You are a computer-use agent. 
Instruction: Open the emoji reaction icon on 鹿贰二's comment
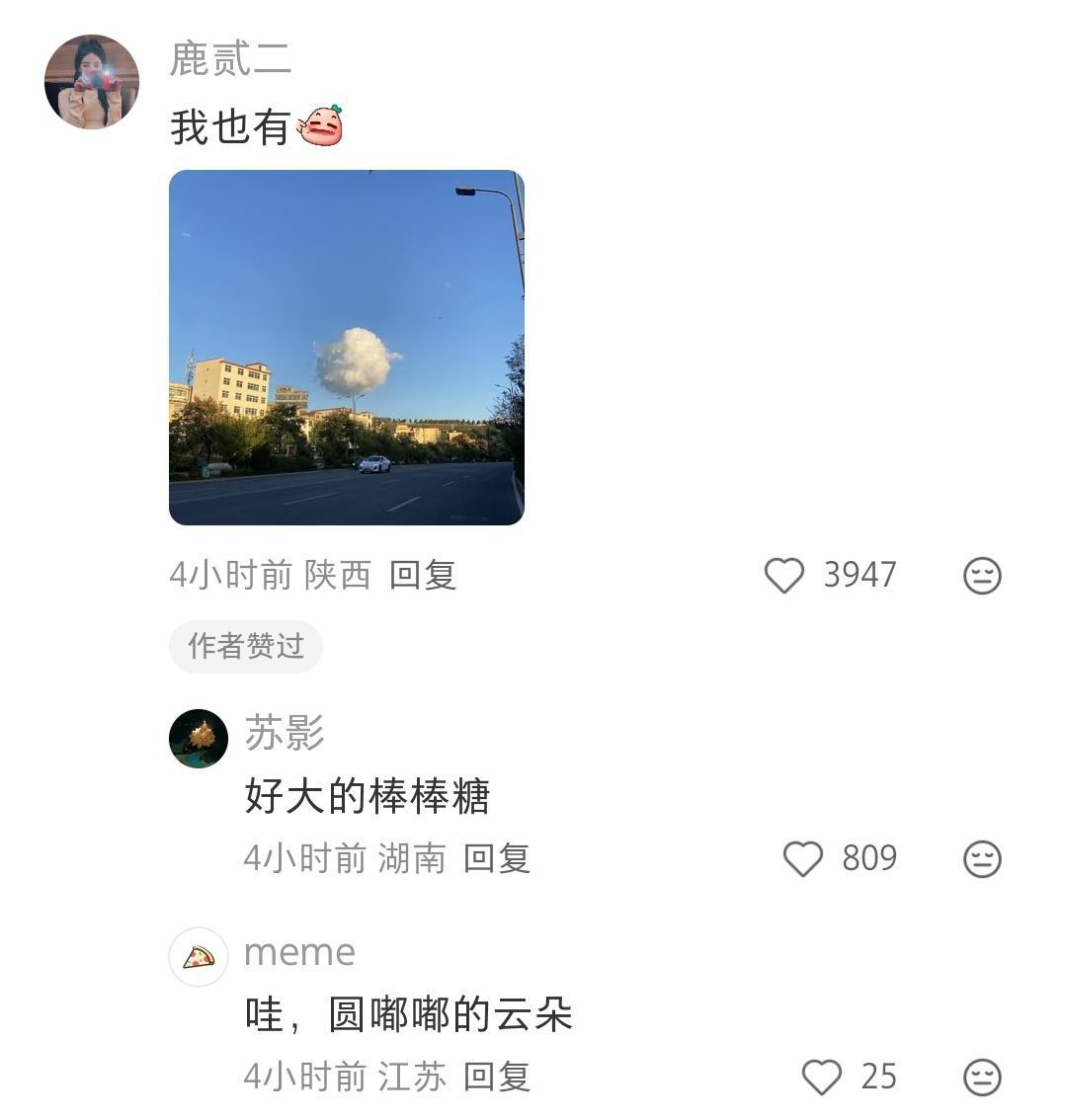click(981, 576)
